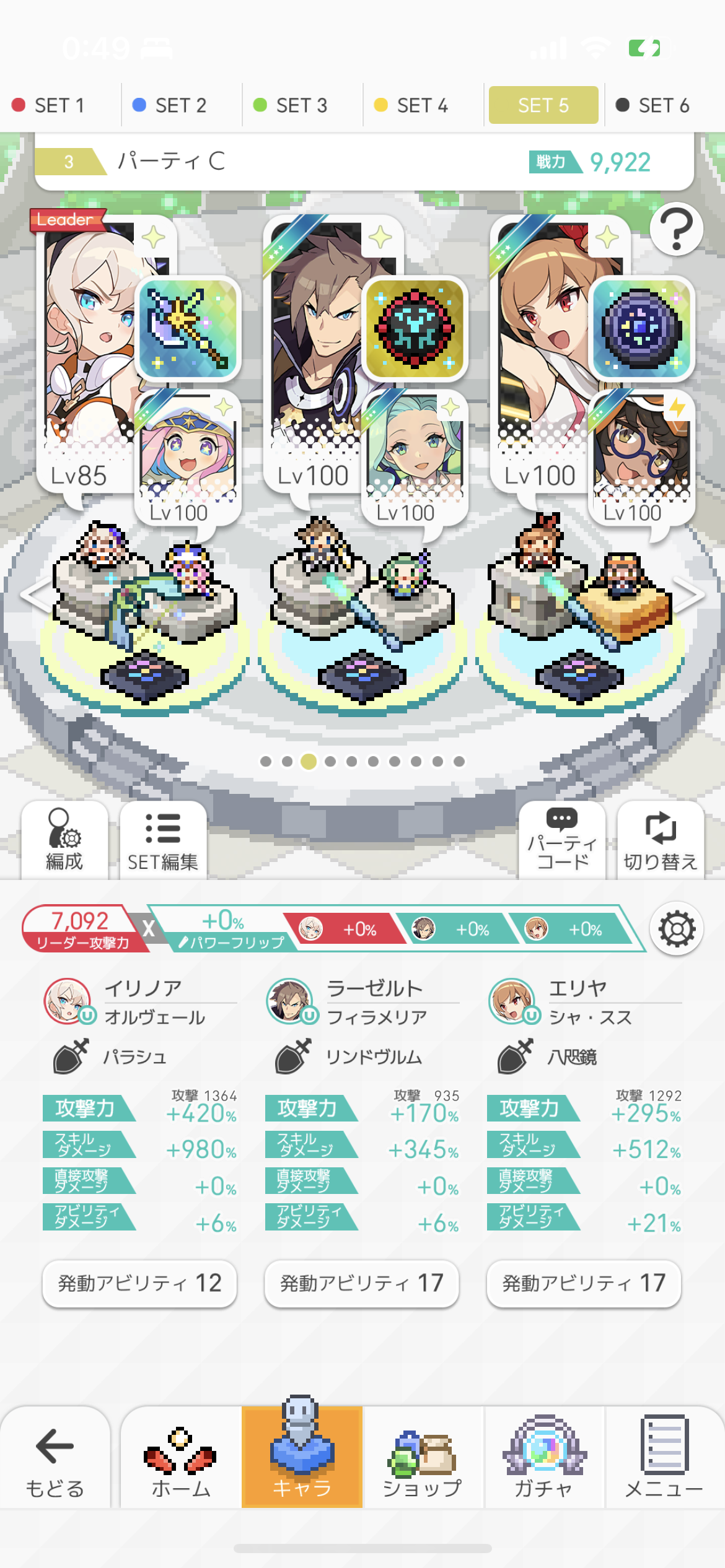Select the SET 6 tab
The width and height of the screenshot is (725, 1568).
coord(663,105)
